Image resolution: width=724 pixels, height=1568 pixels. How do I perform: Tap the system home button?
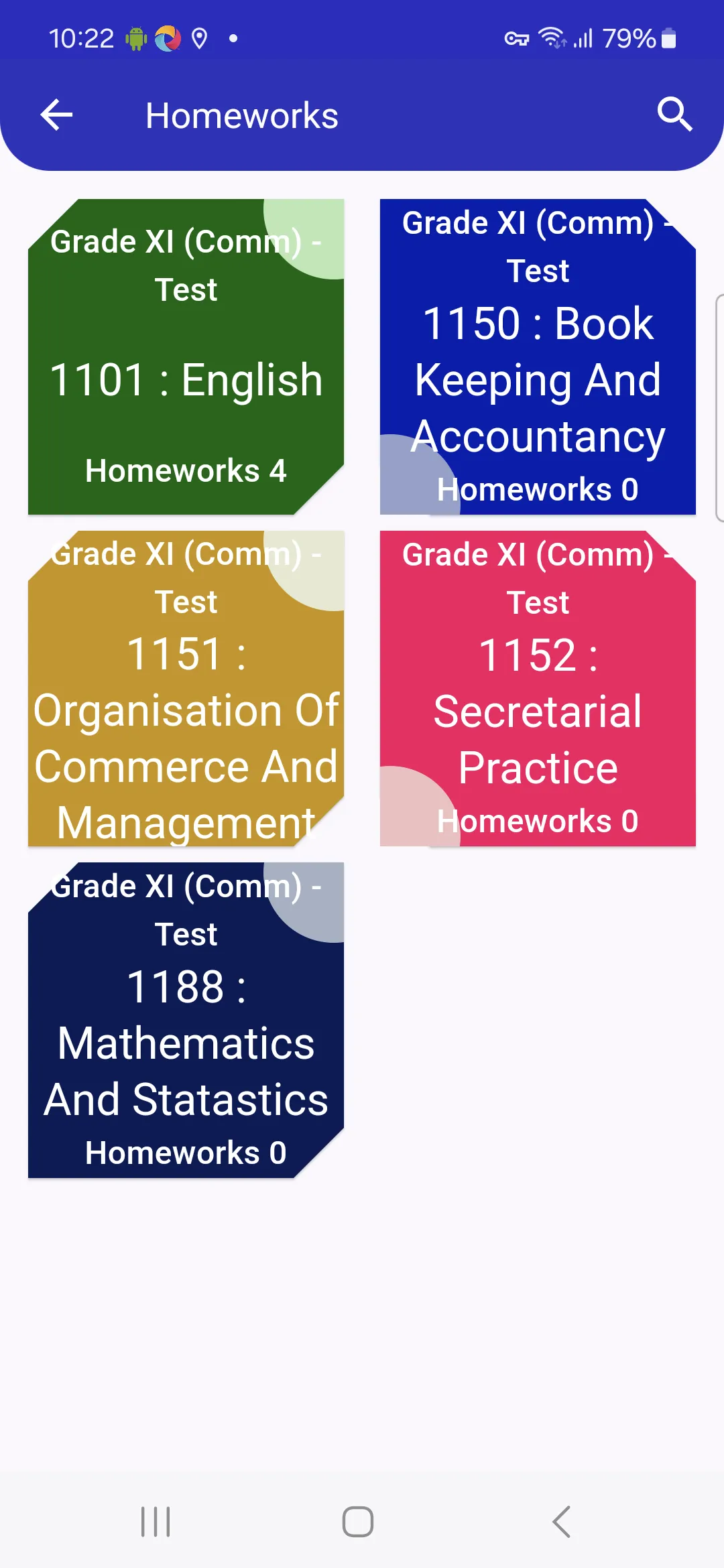point(358,1521)
